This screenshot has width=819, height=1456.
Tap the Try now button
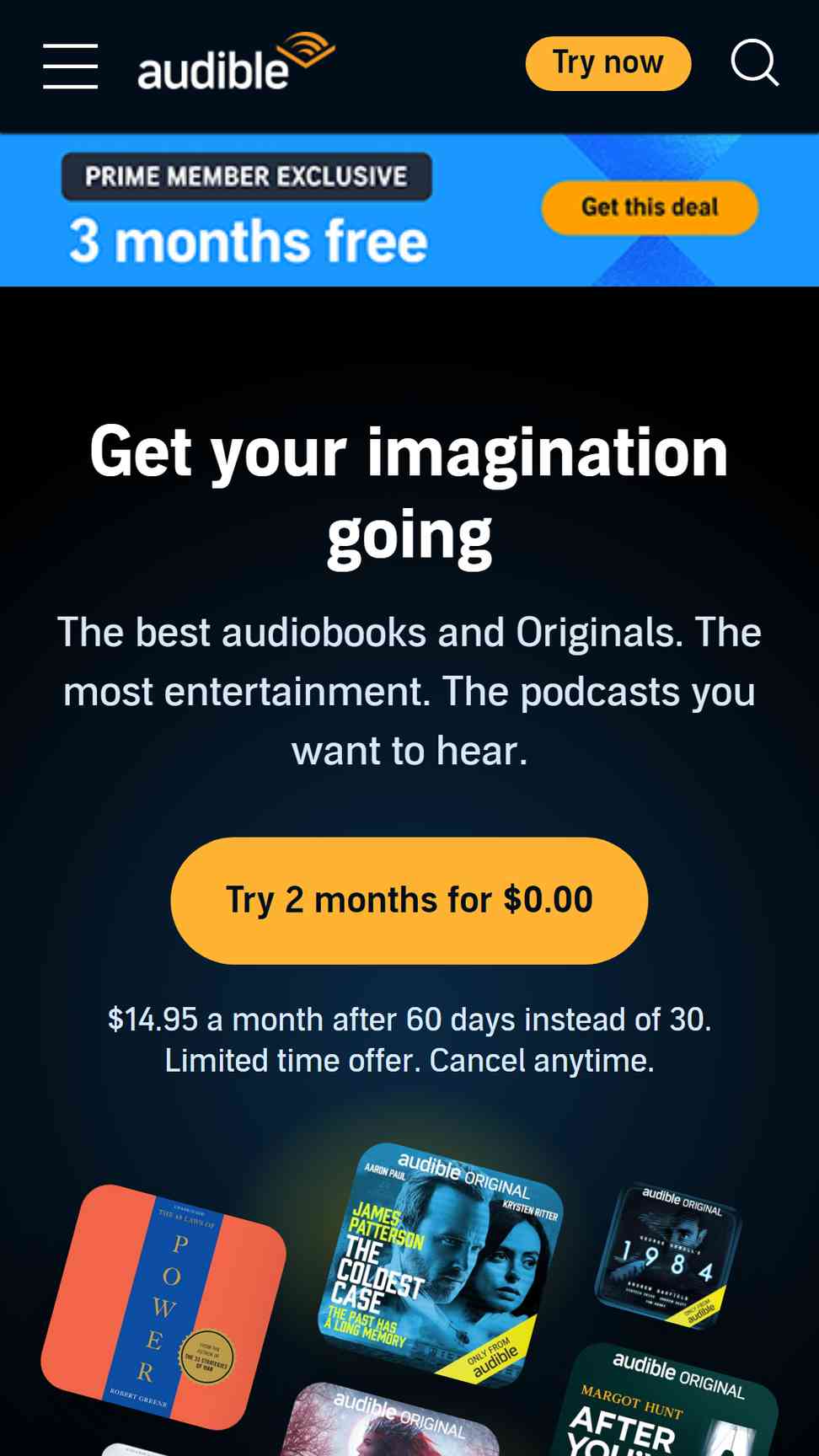pos(608,63)
